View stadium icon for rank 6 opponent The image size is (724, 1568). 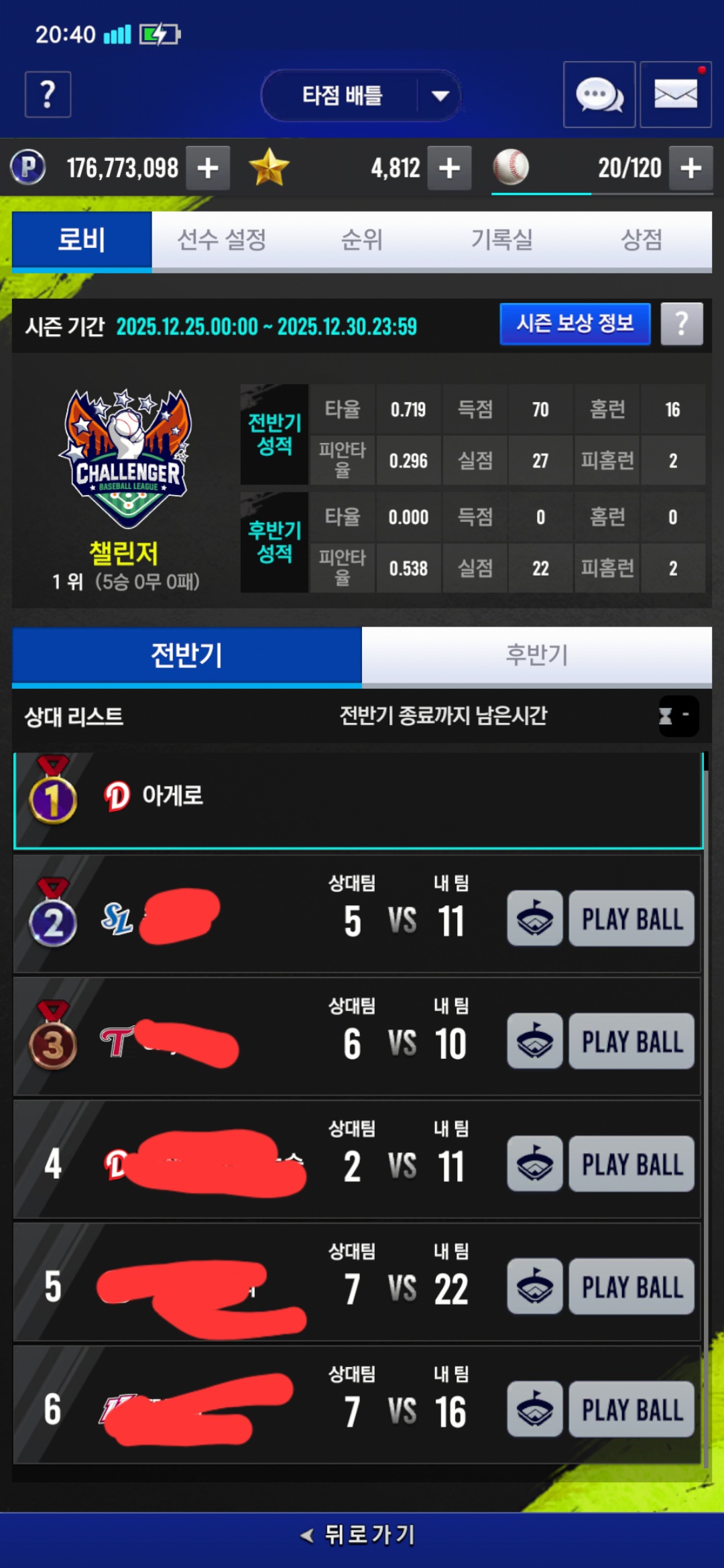click(534, 1409)
